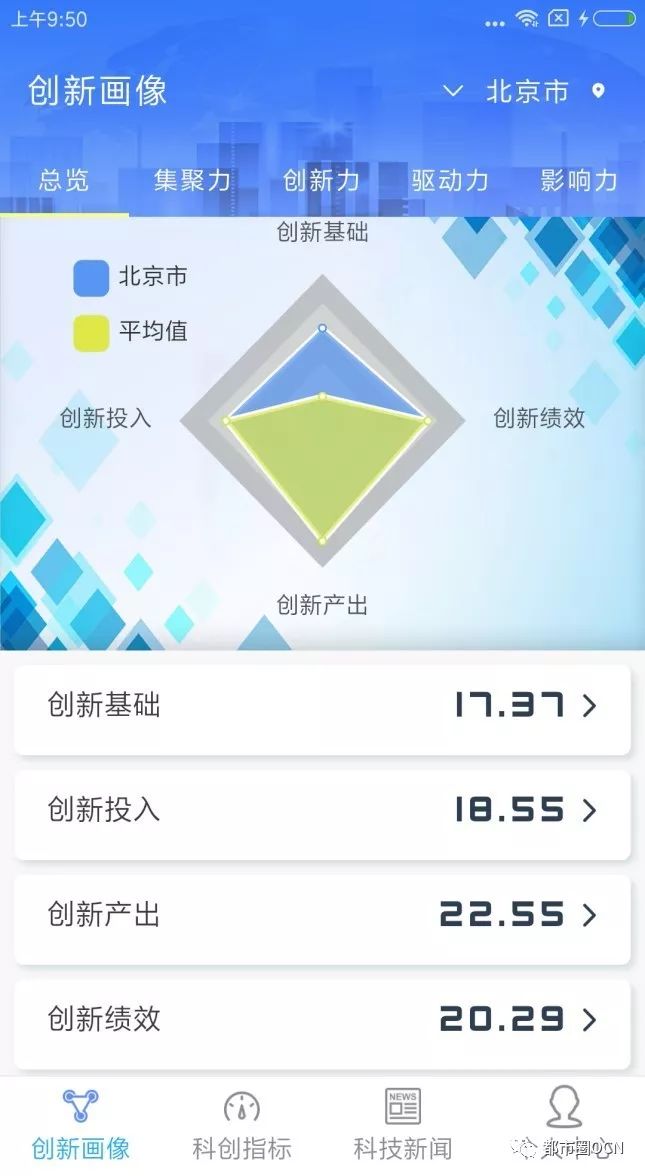The height and width of the screenshot is (1176, 645).
Task: Tap the location pin icon
Action: click(598, 91)
